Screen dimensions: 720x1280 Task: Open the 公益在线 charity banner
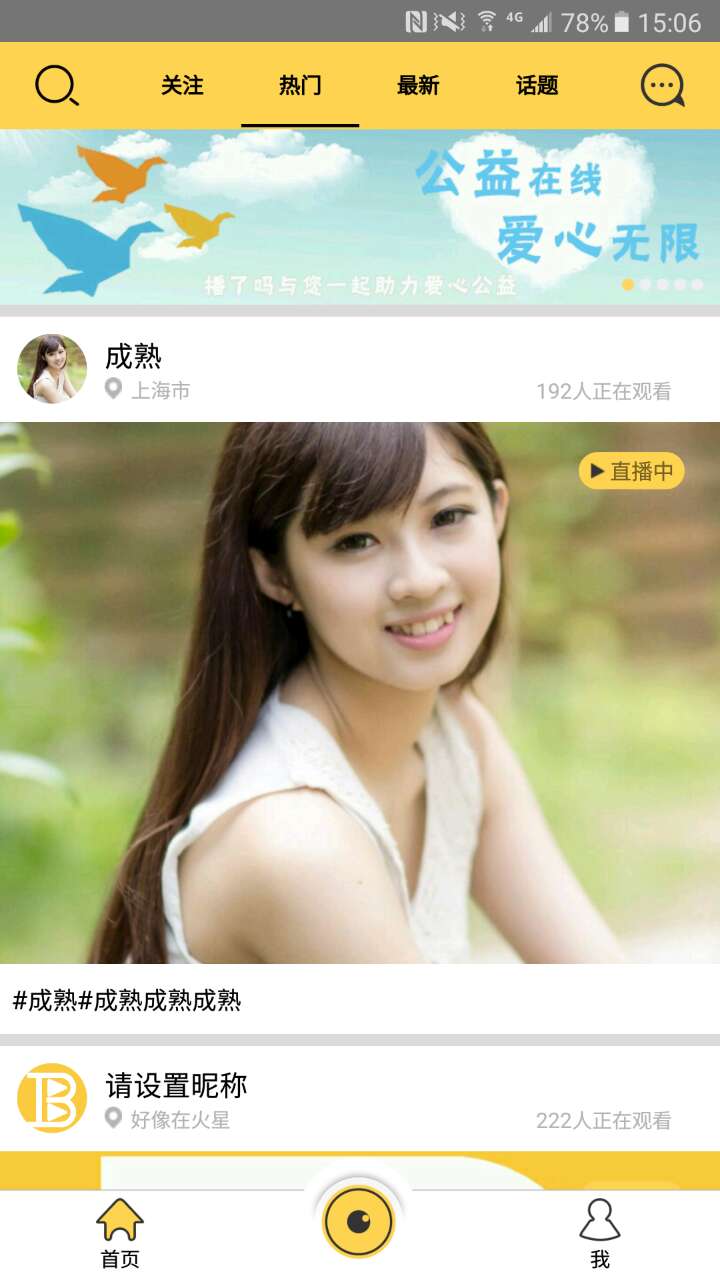point(360,216)
